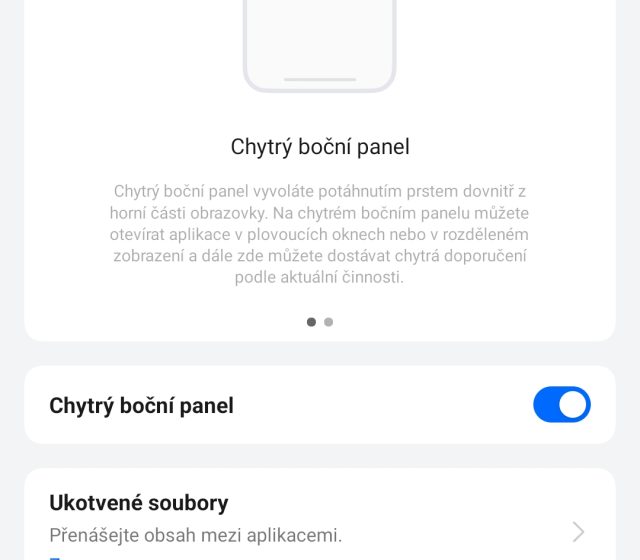Disable the Chytrý boční panel switch
The image size is (640, 560).
tap(561, 405)
